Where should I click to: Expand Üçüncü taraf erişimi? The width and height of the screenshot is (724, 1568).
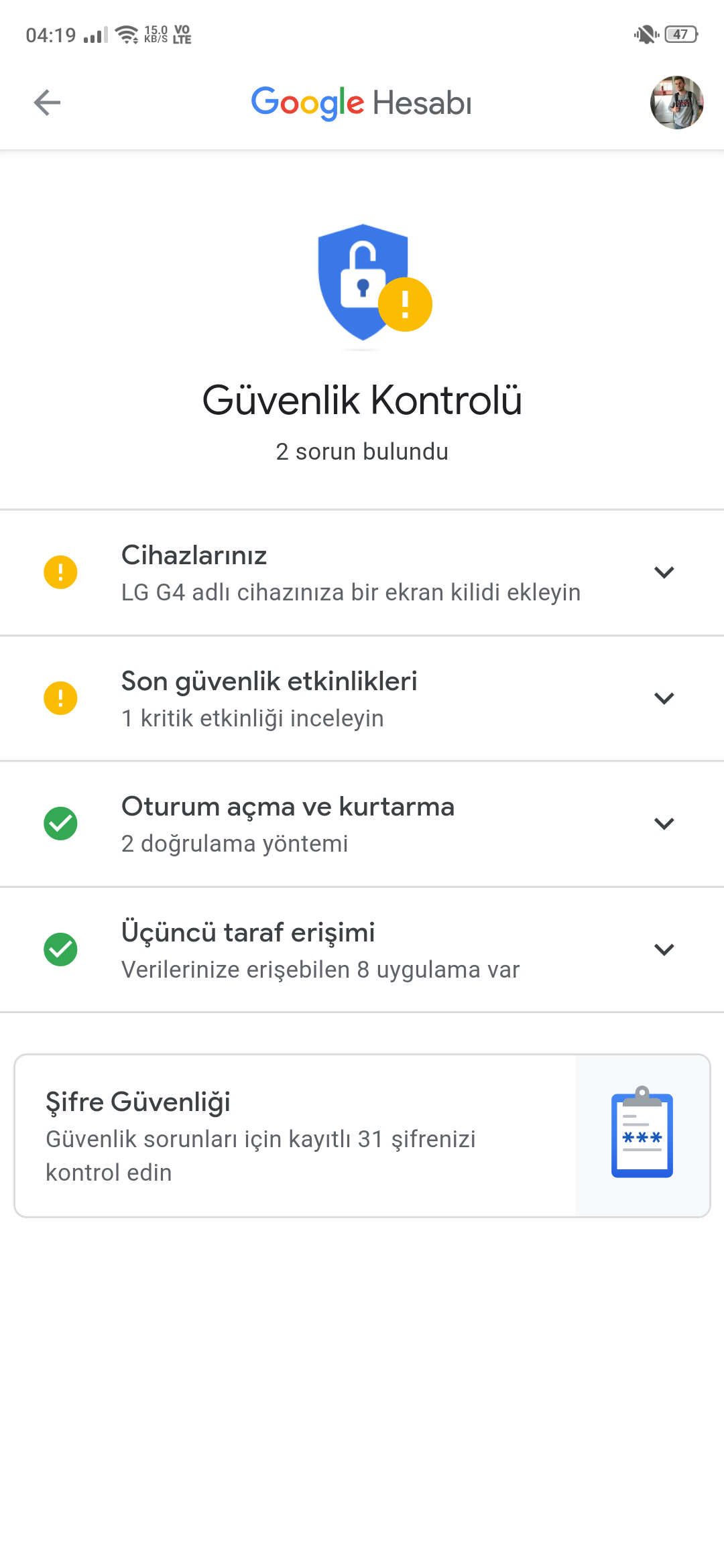tap(362, 950)
